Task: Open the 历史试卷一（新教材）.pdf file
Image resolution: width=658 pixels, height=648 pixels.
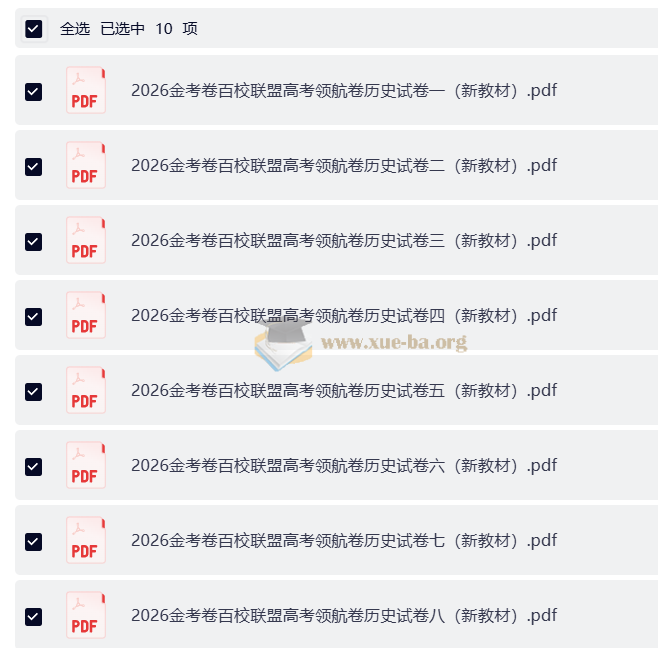Action: pyautogui.click(x=343, y=91)
